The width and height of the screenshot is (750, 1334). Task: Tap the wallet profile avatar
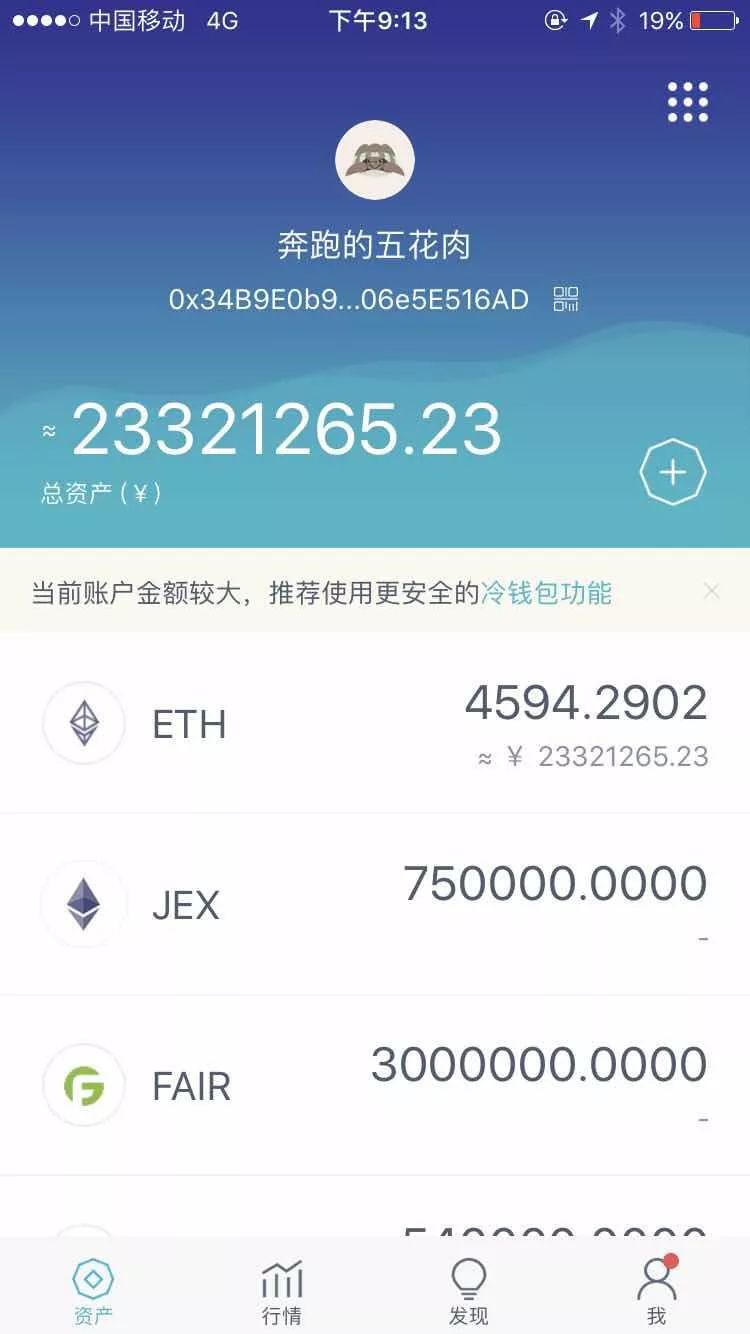(x=375, y=160)
